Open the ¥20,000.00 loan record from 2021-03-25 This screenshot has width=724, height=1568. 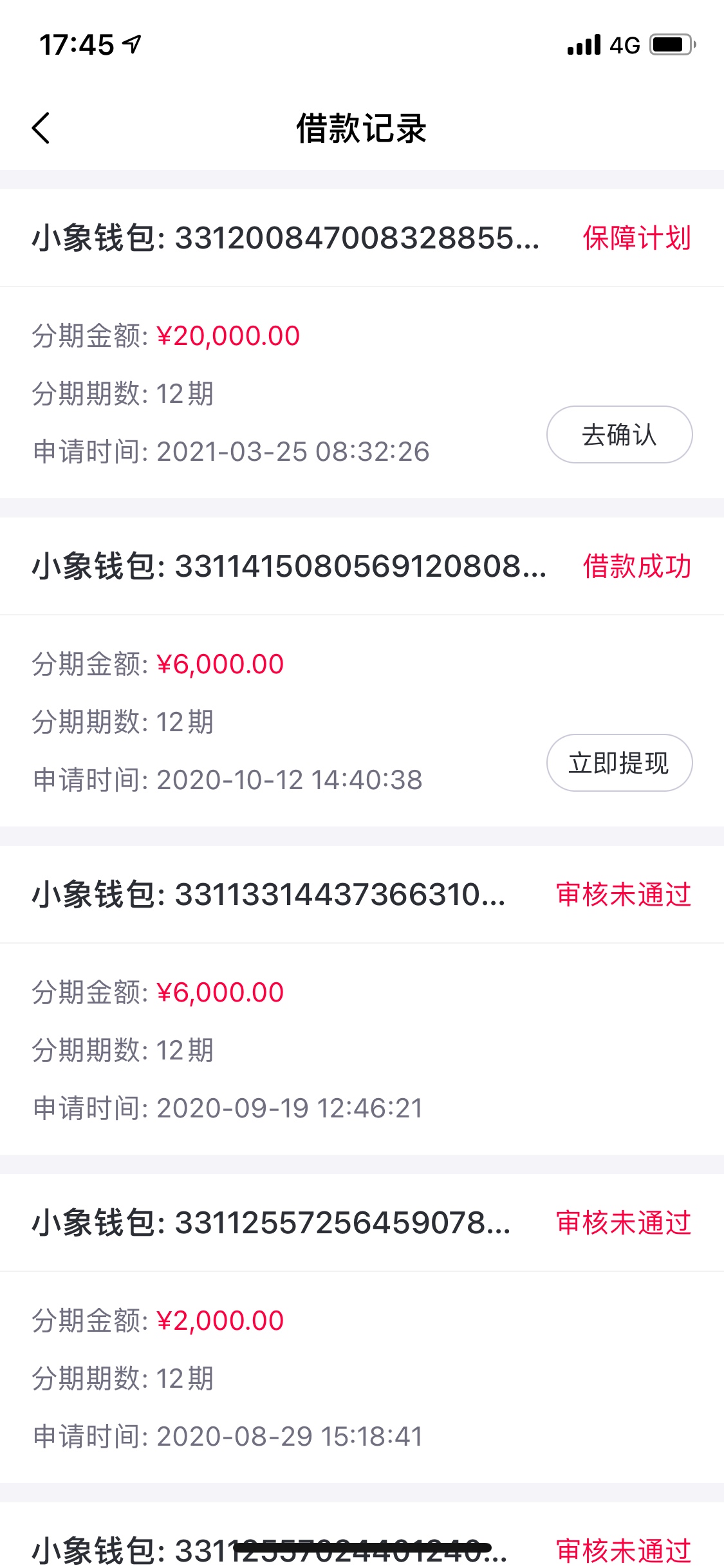(x=362, y=344)
